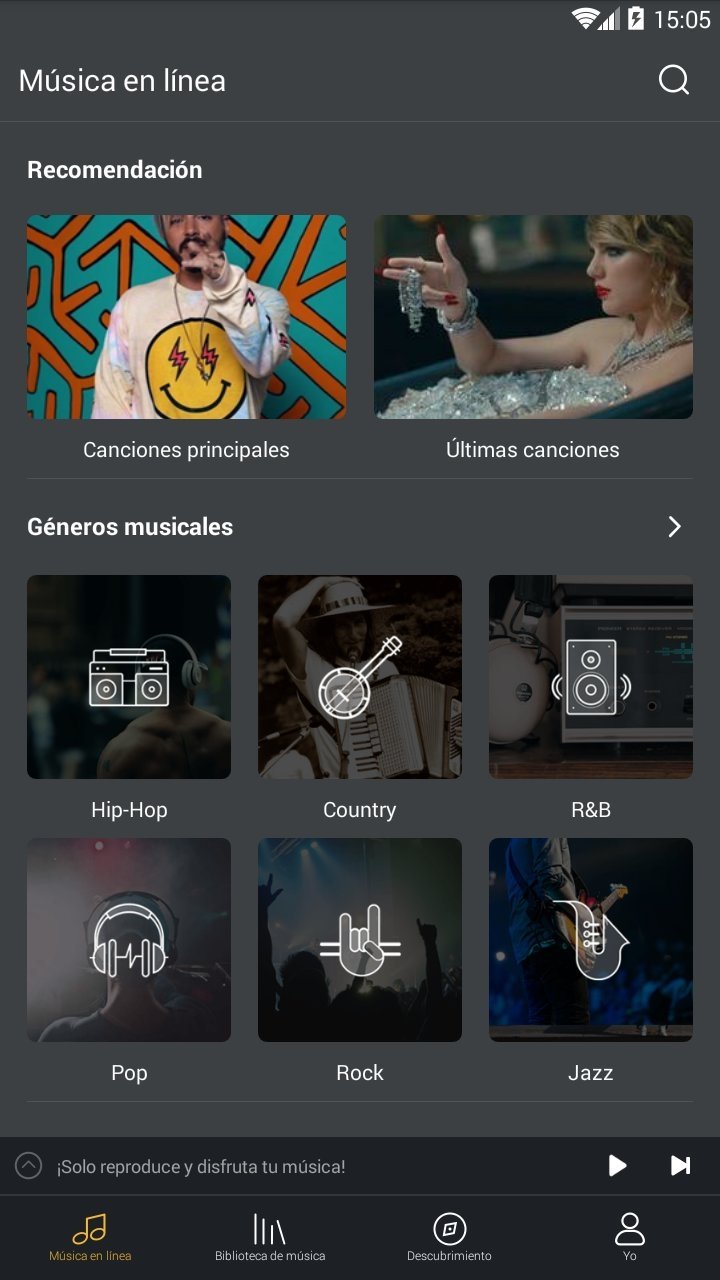The image size is (720, 1280).
Task: Open the search icon
Action: point(674,80)
